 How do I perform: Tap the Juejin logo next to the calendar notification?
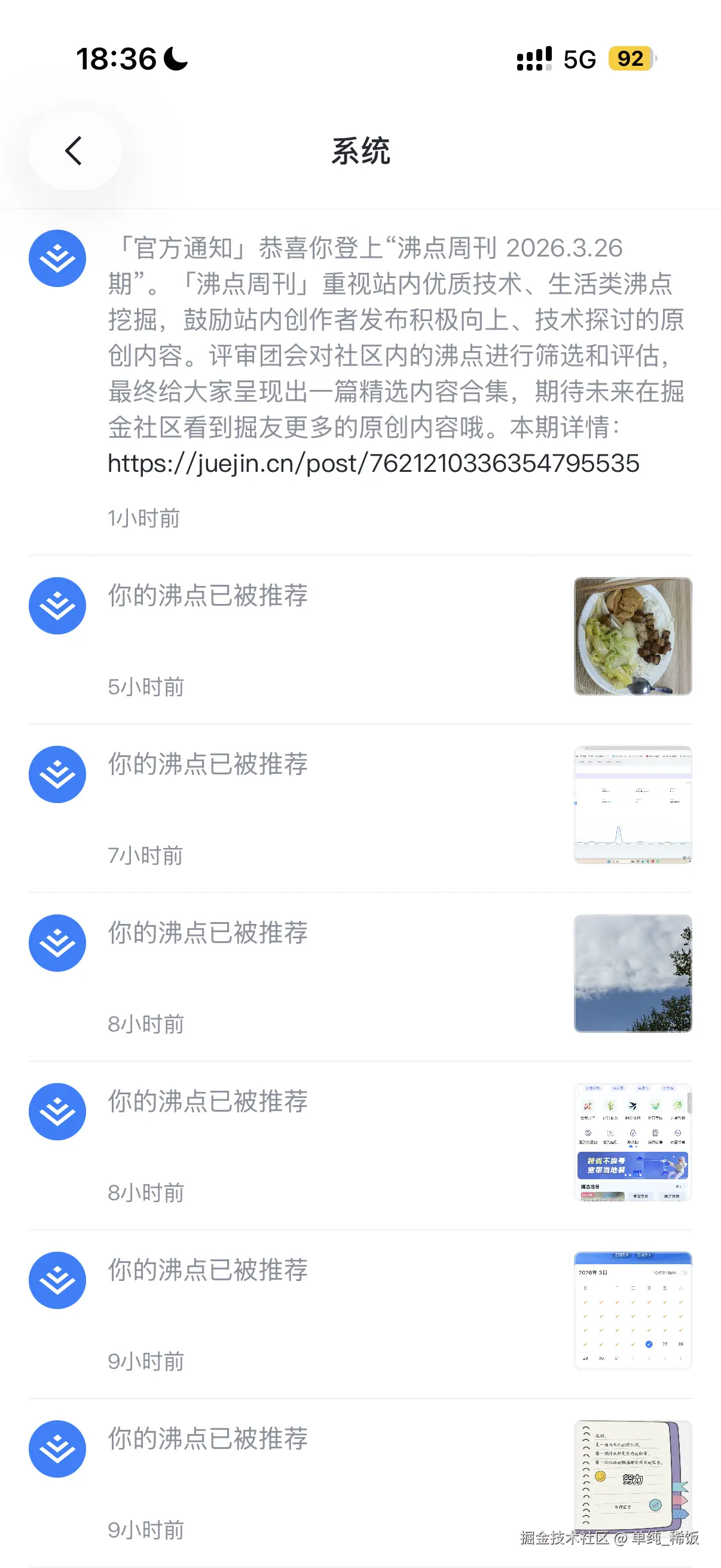[x=57, y=1280]
